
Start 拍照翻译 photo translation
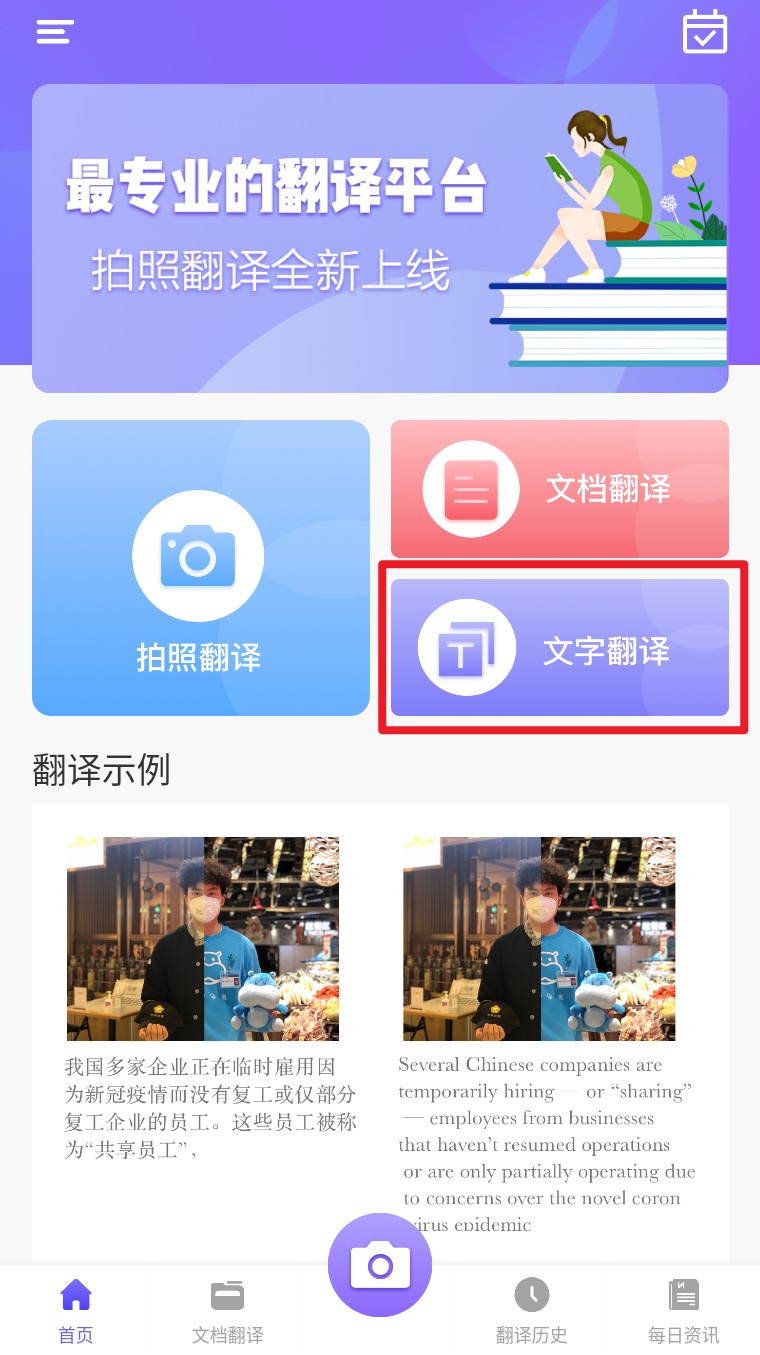click(x=200, y=568)
